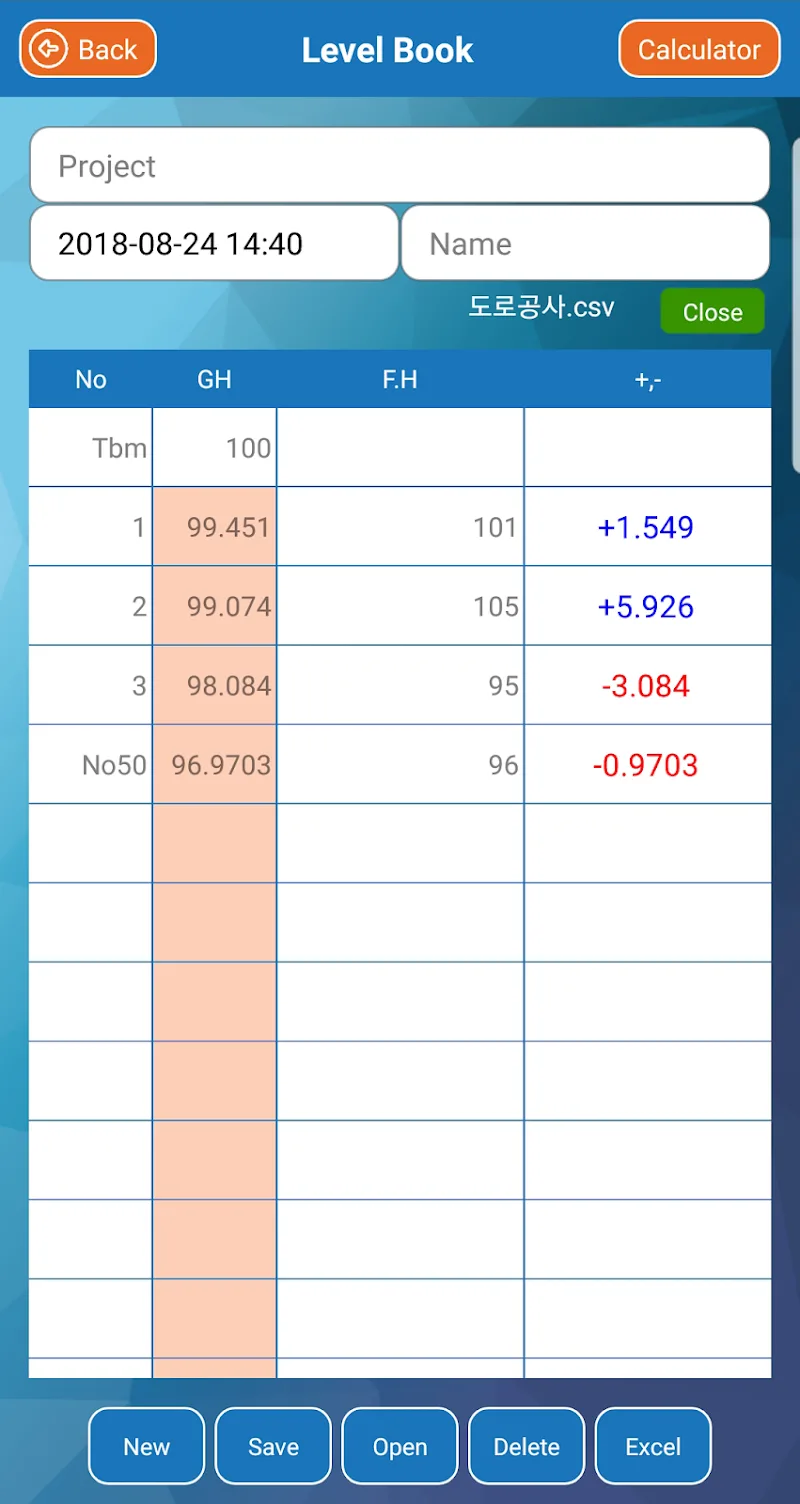Close the opened csv file

click(712, 312)
